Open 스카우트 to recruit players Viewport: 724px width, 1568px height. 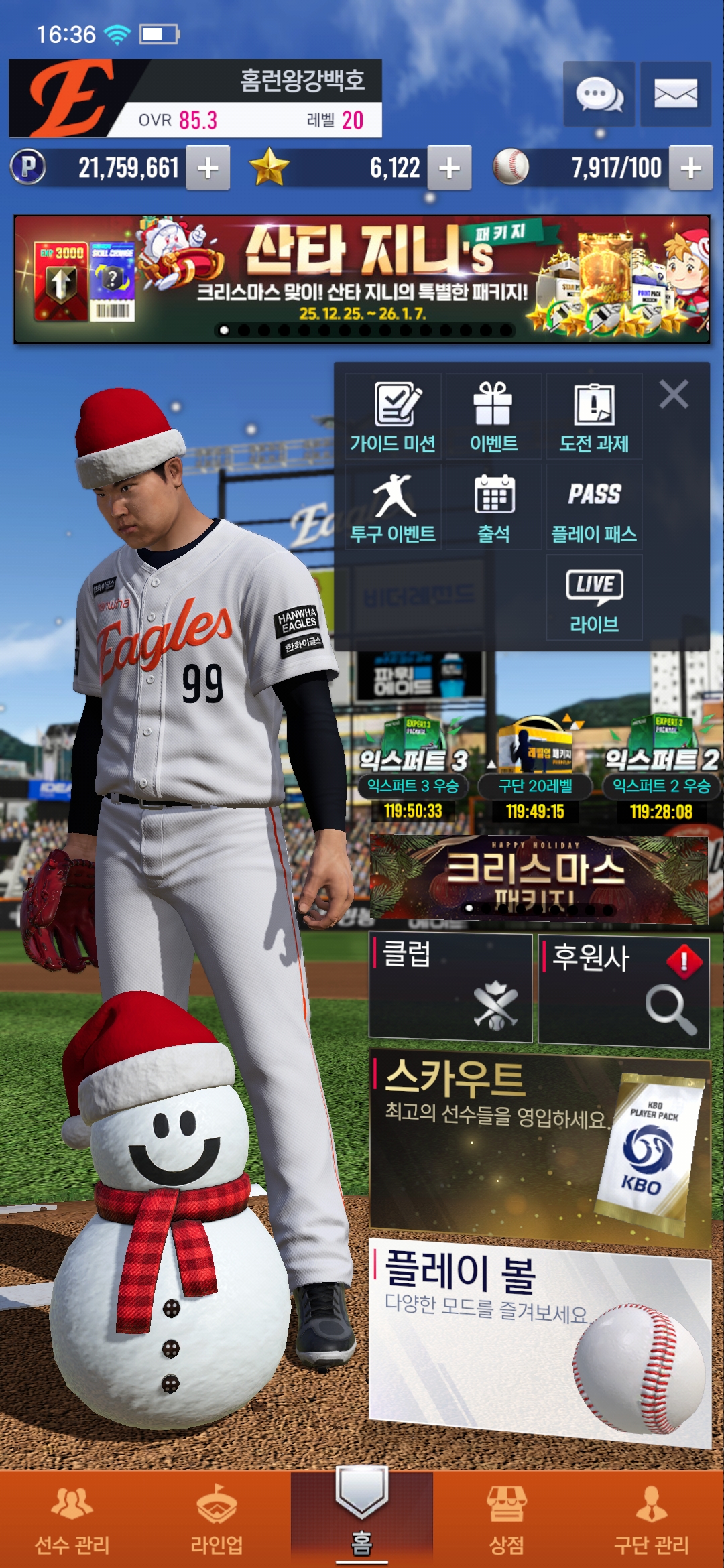pyautogui.click(x=540, y=1147)
